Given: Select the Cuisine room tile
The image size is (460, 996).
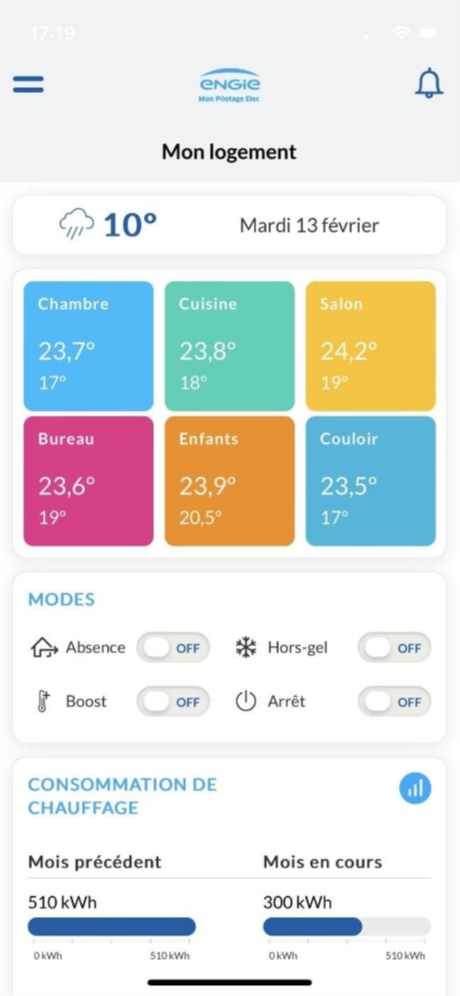Looking at the screenshot, I should 229,346.
